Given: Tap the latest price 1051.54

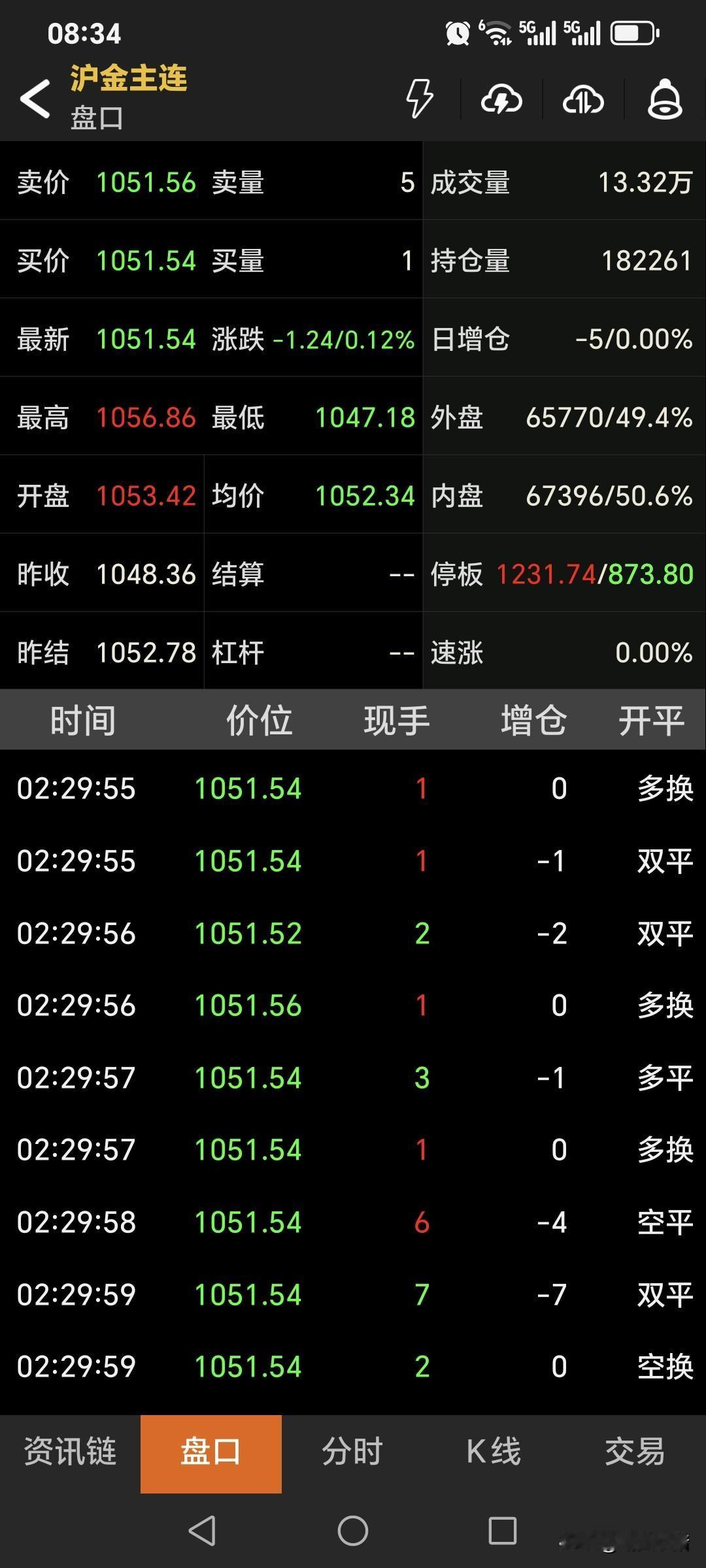Looking at the screenshot, I should [x=145, y=339].
